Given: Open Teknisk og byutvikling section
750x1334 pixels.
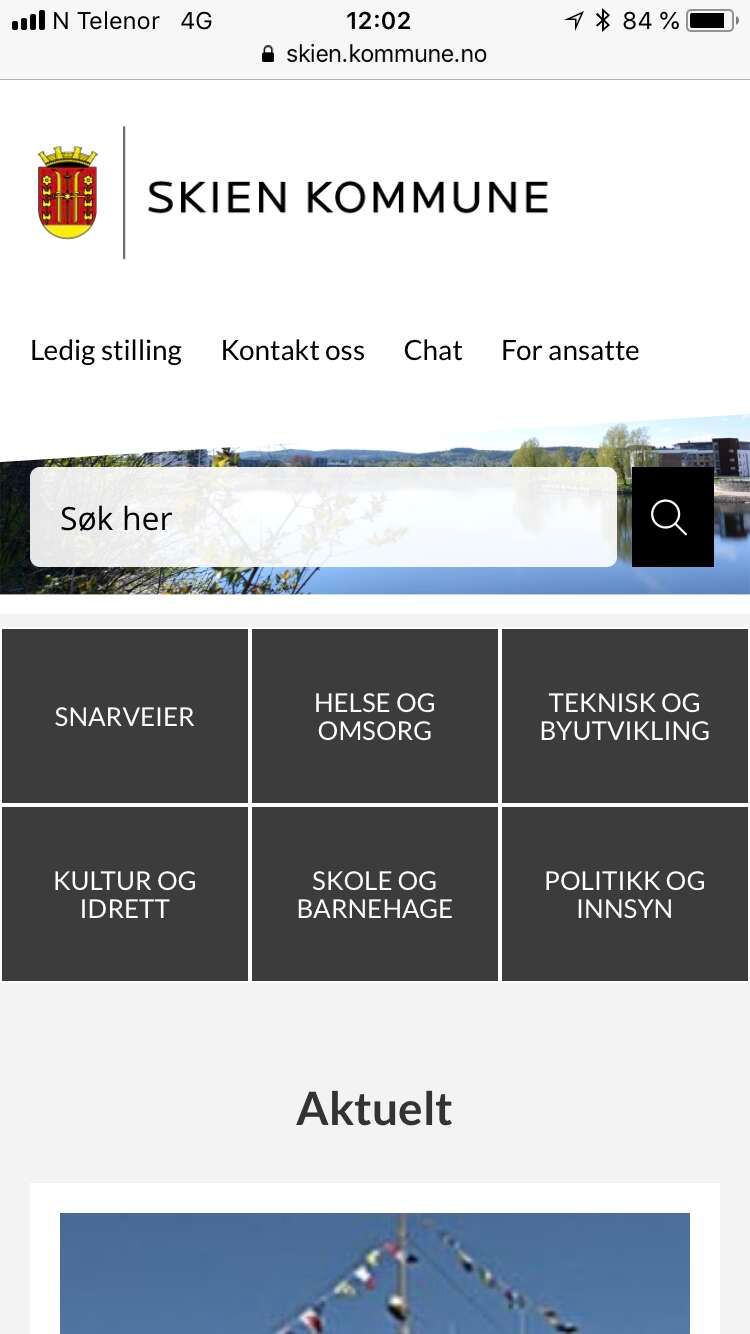Looking at the screenshot, I should click(x=625, y=716).
